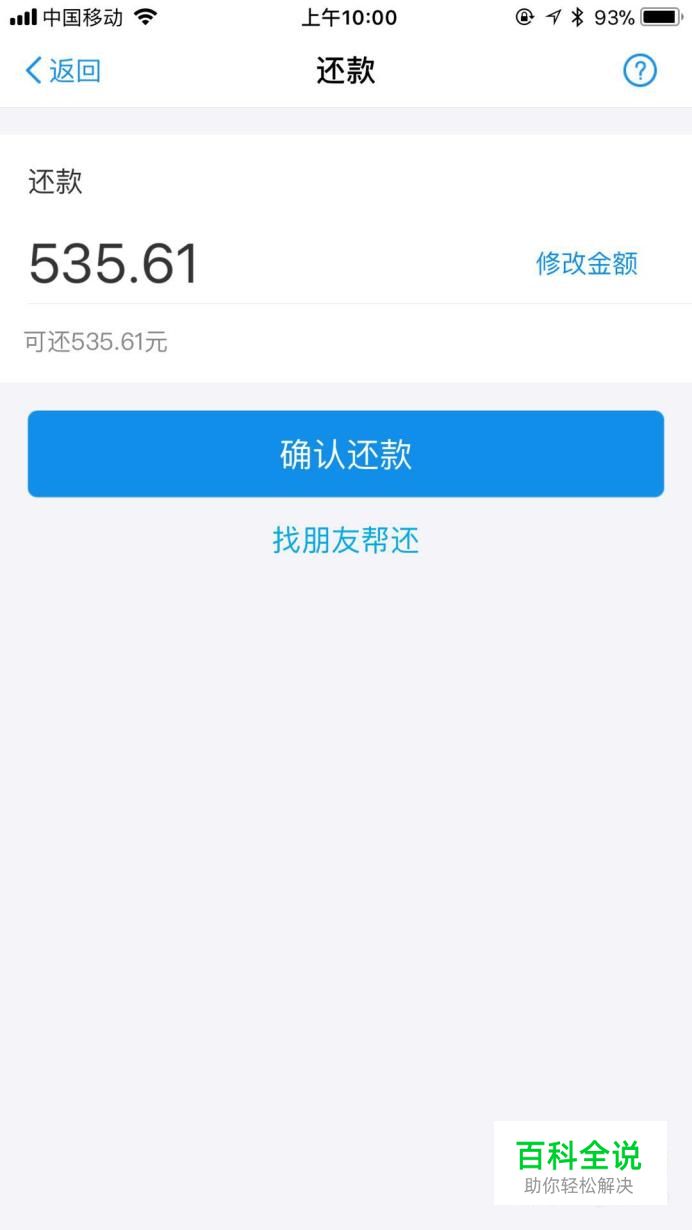Confirm repayment with 确认还款 button

coord(346,454)
